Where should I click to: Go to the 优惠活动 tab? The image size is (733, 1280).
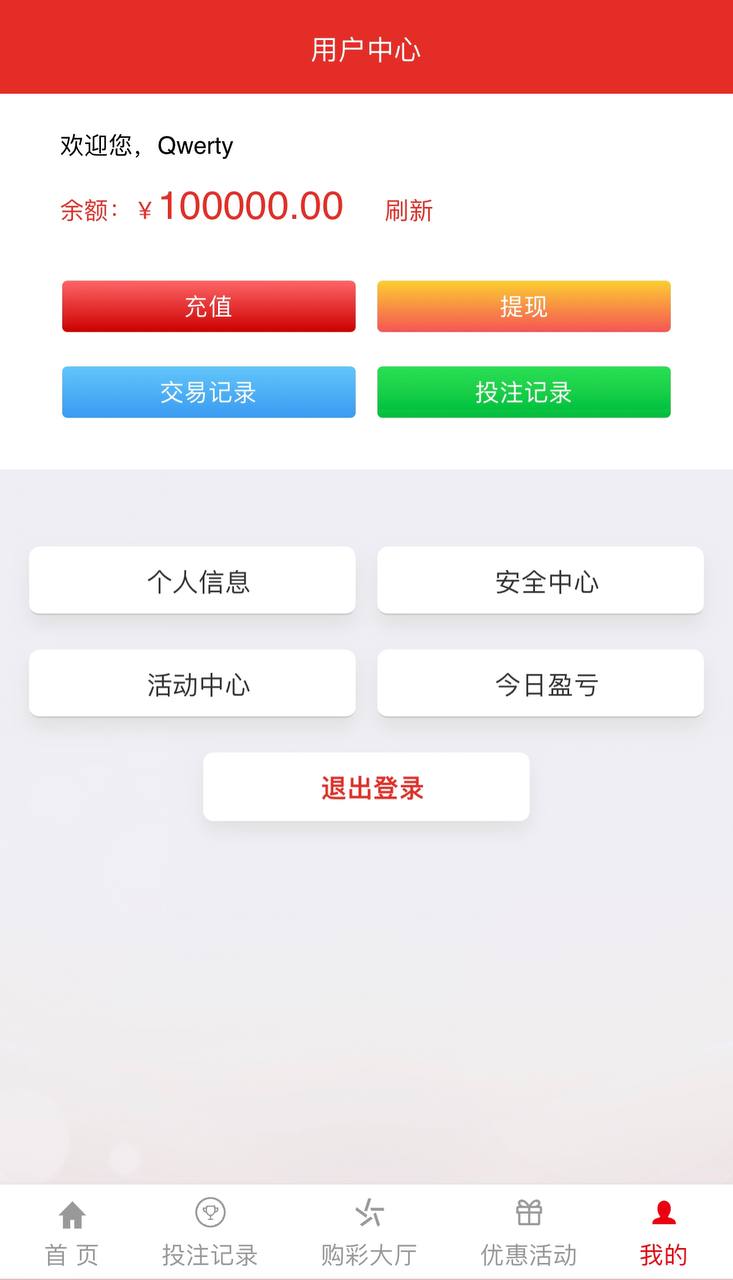tap(528, 1233)
